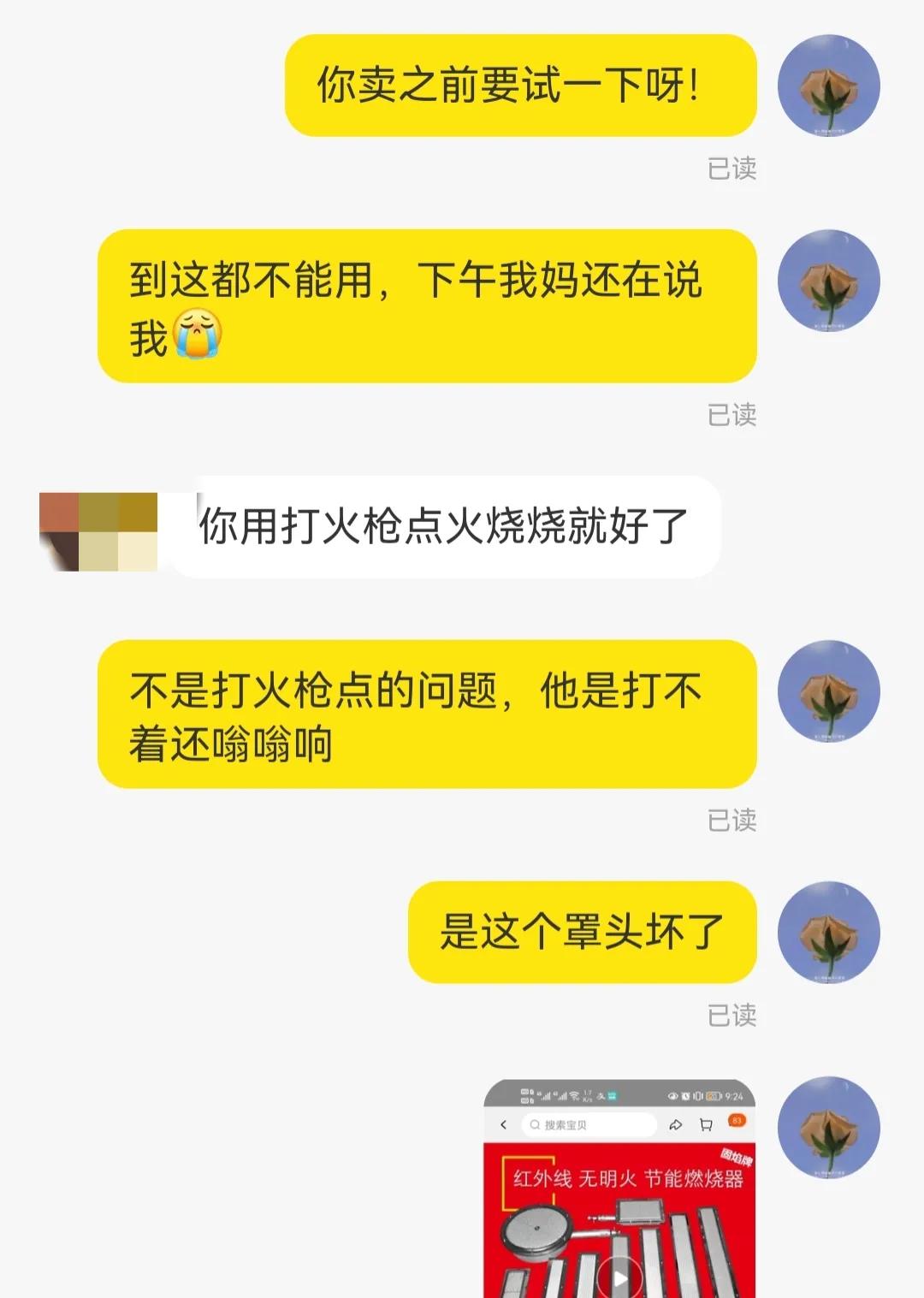This screenshot has width=924, height=1298.
Task: Open the shared product page screenshot
Action: (x=622, y=1198)
